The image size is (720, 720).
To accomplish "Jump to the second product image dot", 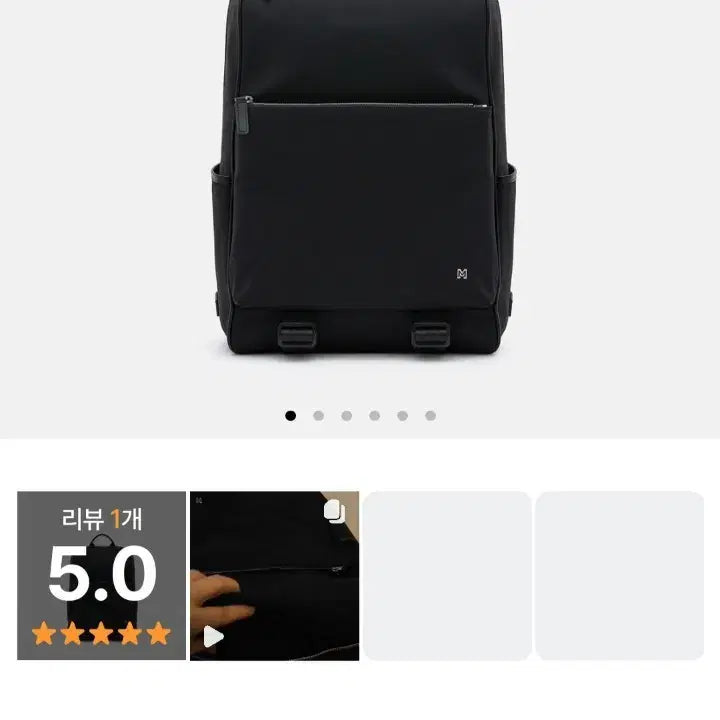I will tap(318, 416).
